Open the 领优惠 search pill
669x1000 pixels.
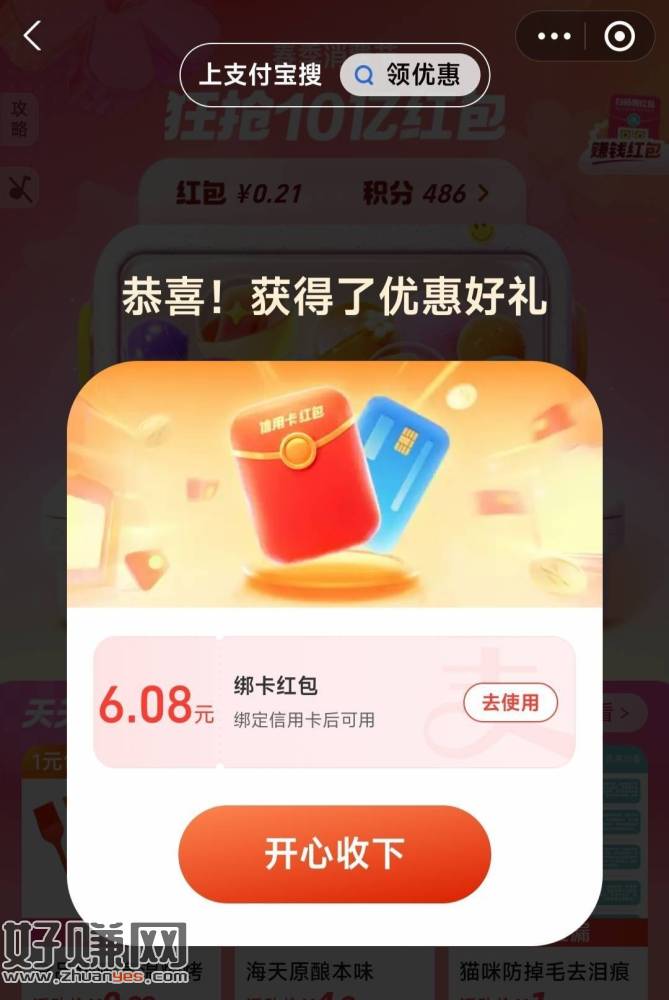click(x=410, y=75)
